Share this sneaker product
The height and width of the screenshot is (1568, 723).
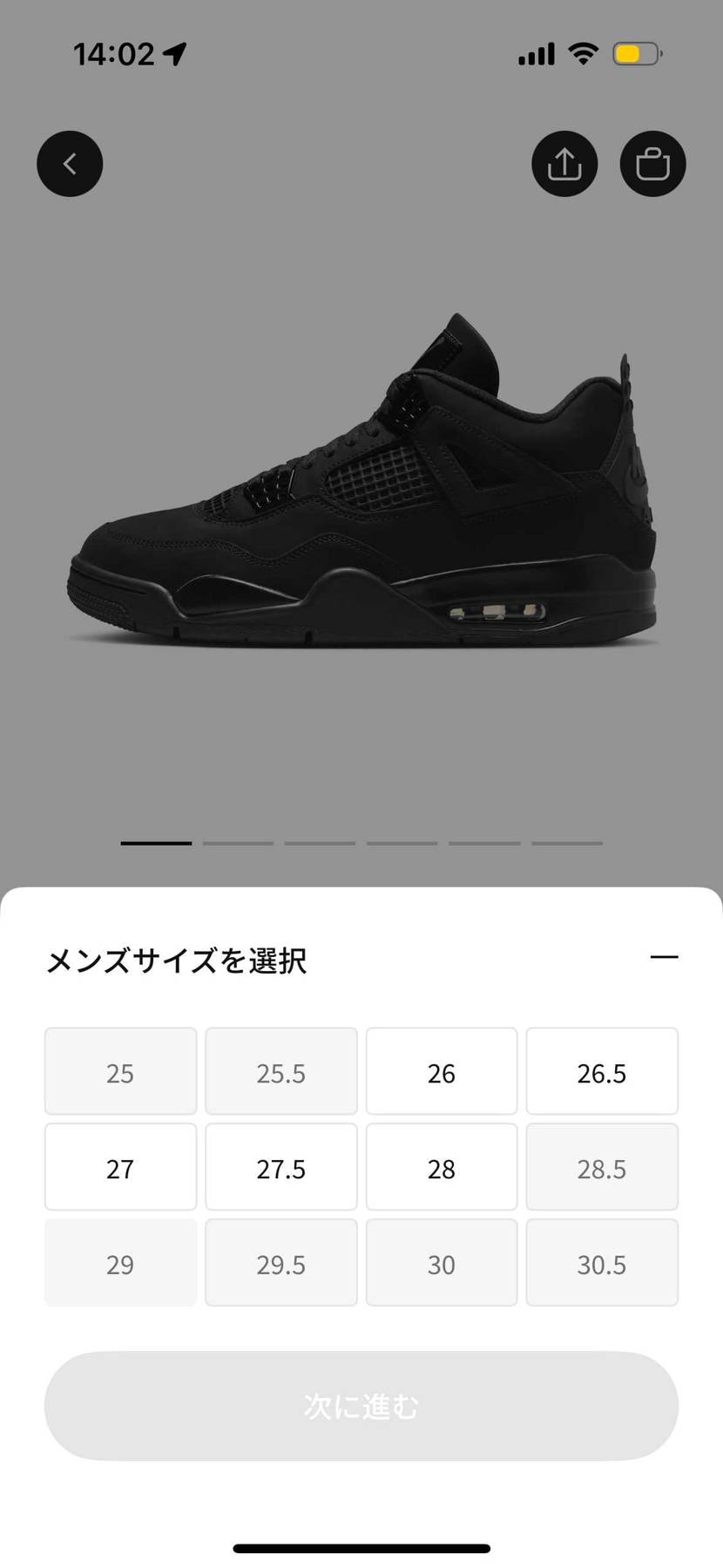(564, 164)
